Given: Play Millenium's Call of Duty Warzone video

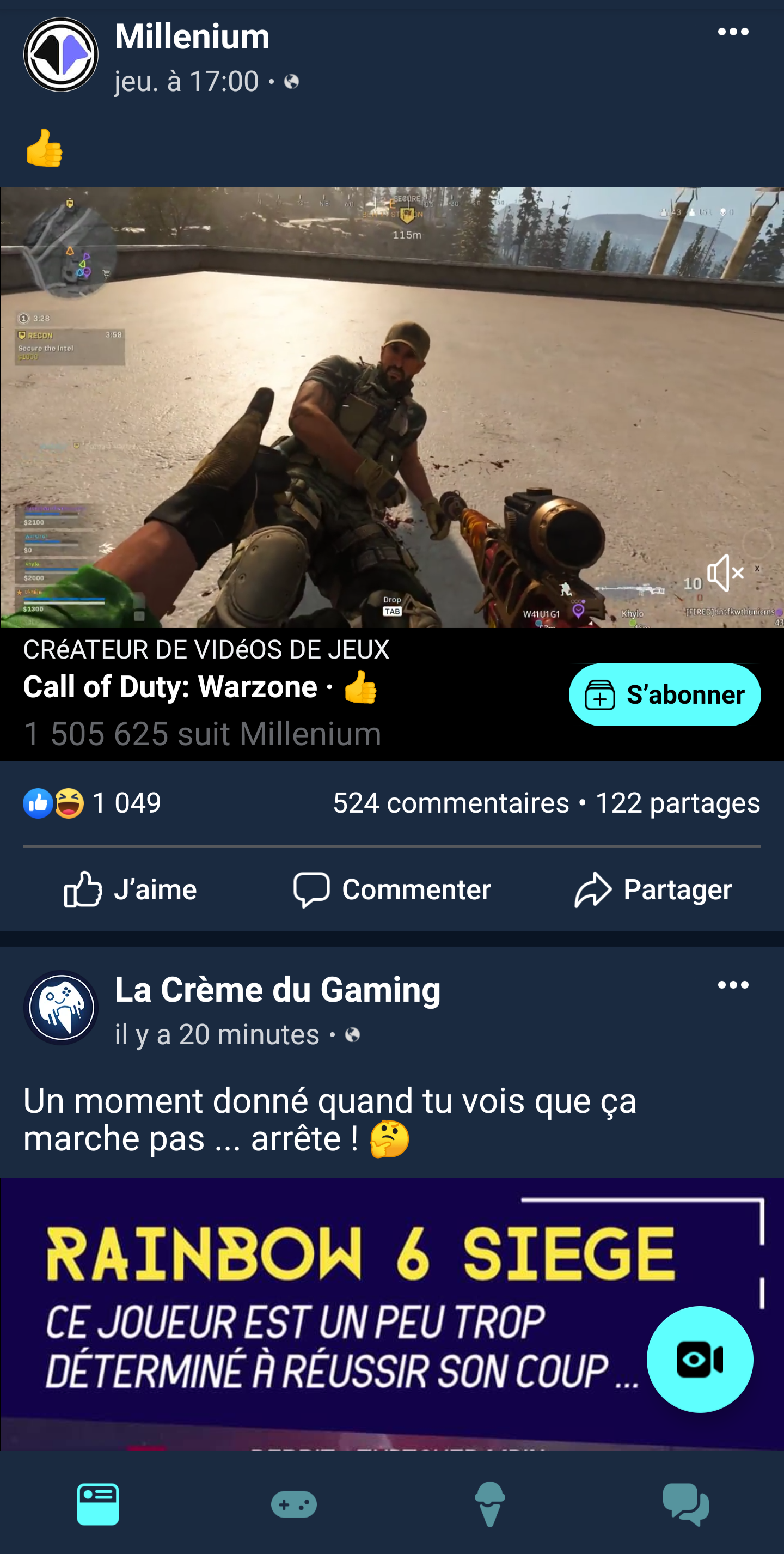Looking at the screenshot, I should click(x=392, y=407).
